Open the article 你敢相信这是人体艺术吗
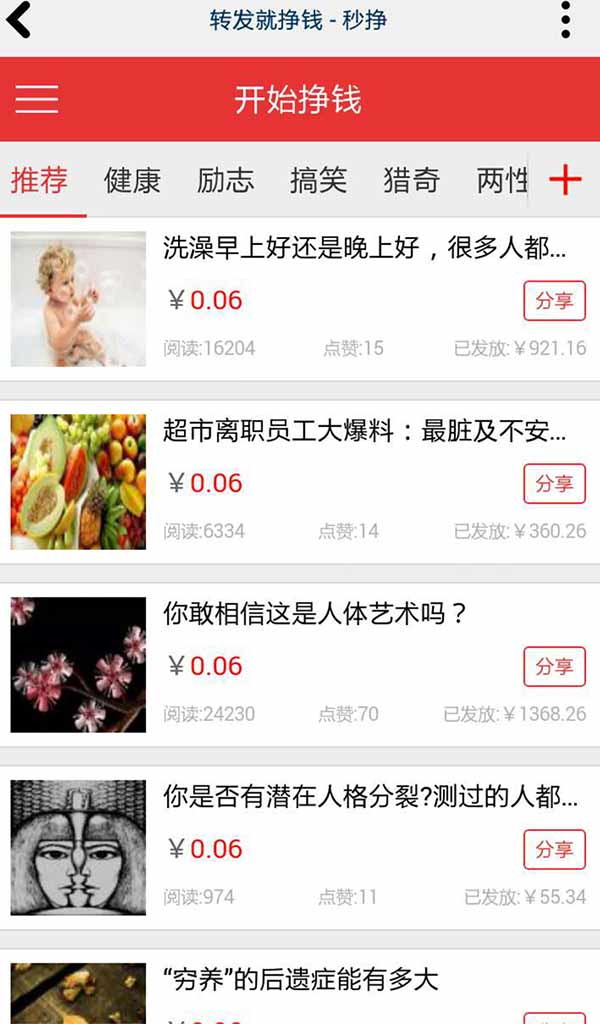This screenshot has height=1024, width=600. pyautogui.click(x=315, y=614)
